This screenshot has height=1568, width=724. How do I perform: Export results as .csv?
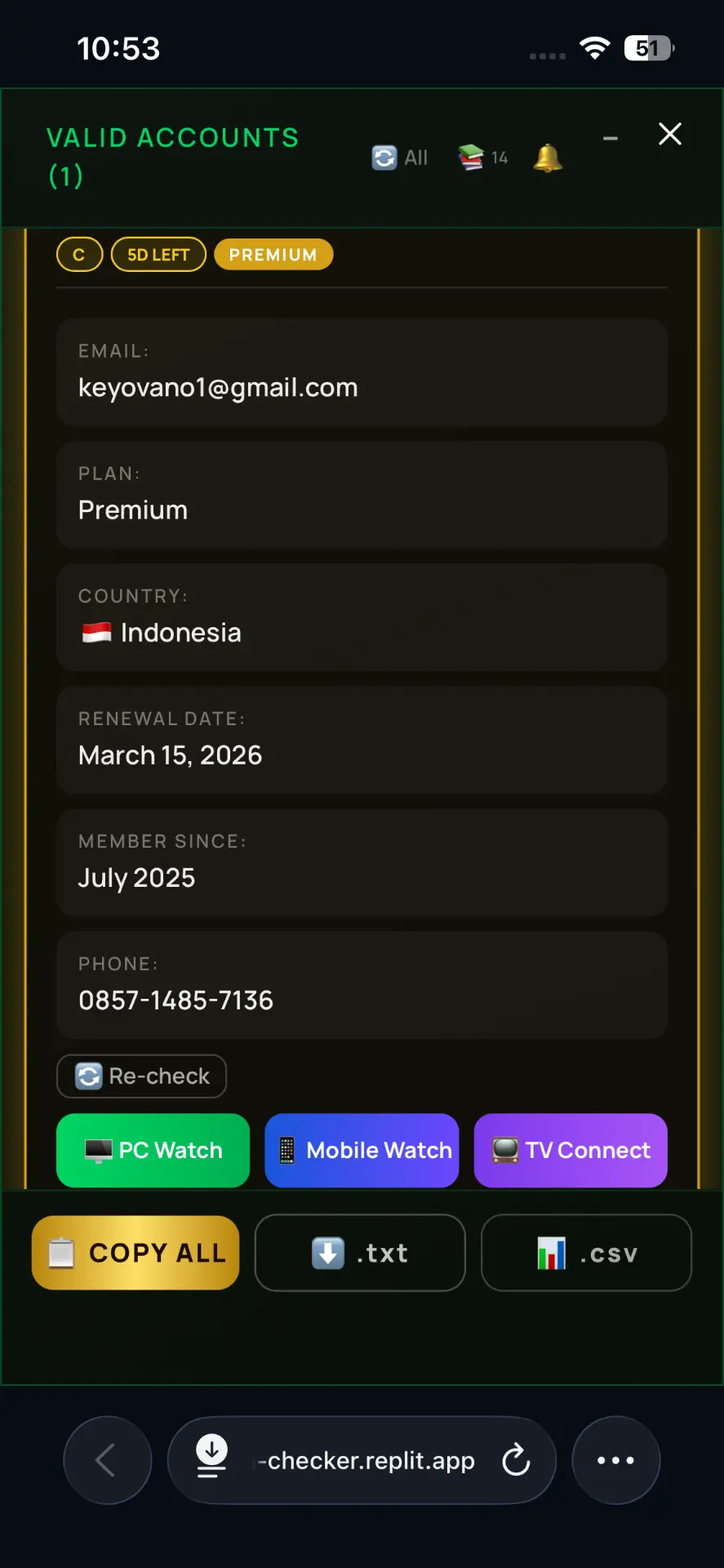point(586,1253)
